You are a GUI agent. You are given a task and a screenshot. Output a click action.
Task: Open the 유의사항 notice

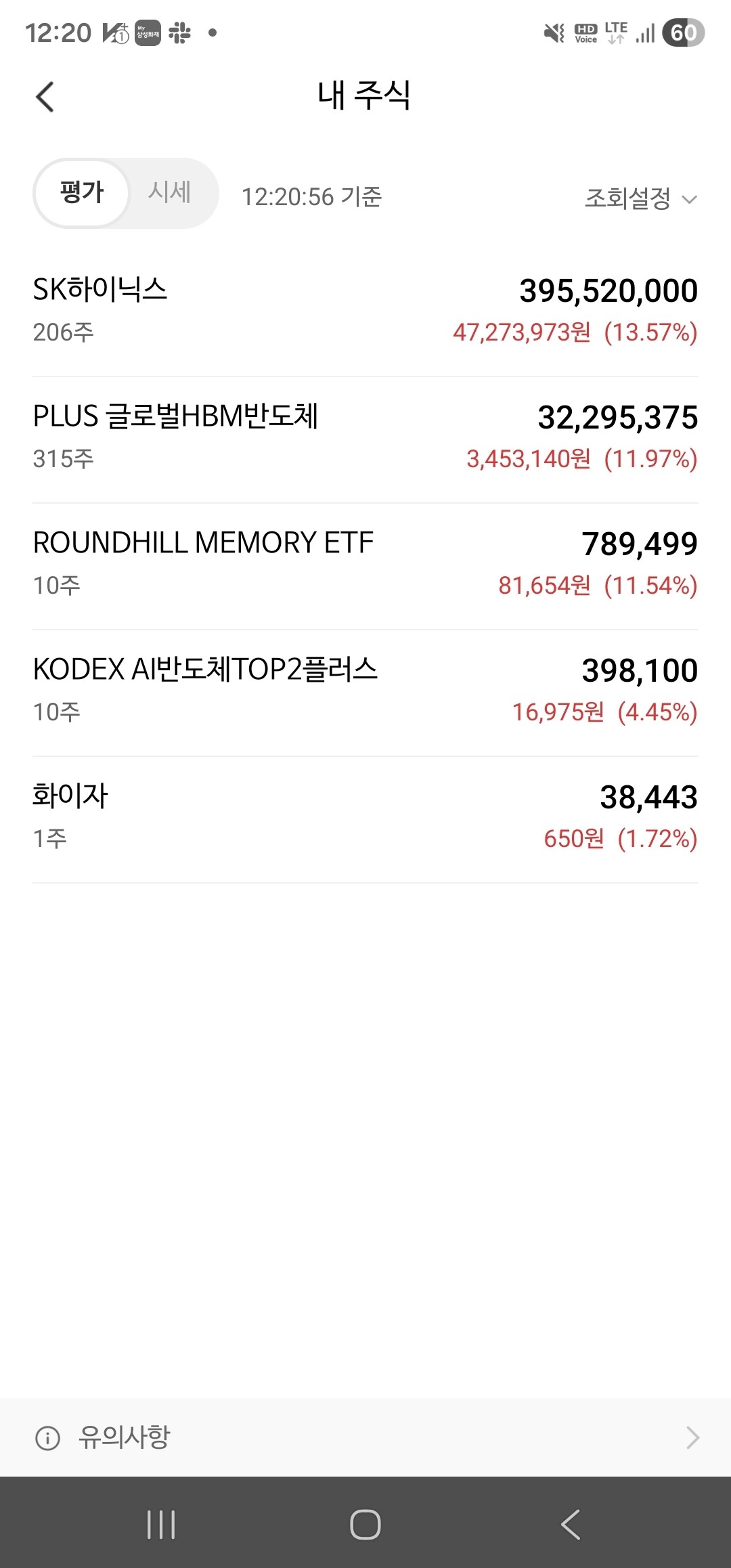coord(365,1437)
